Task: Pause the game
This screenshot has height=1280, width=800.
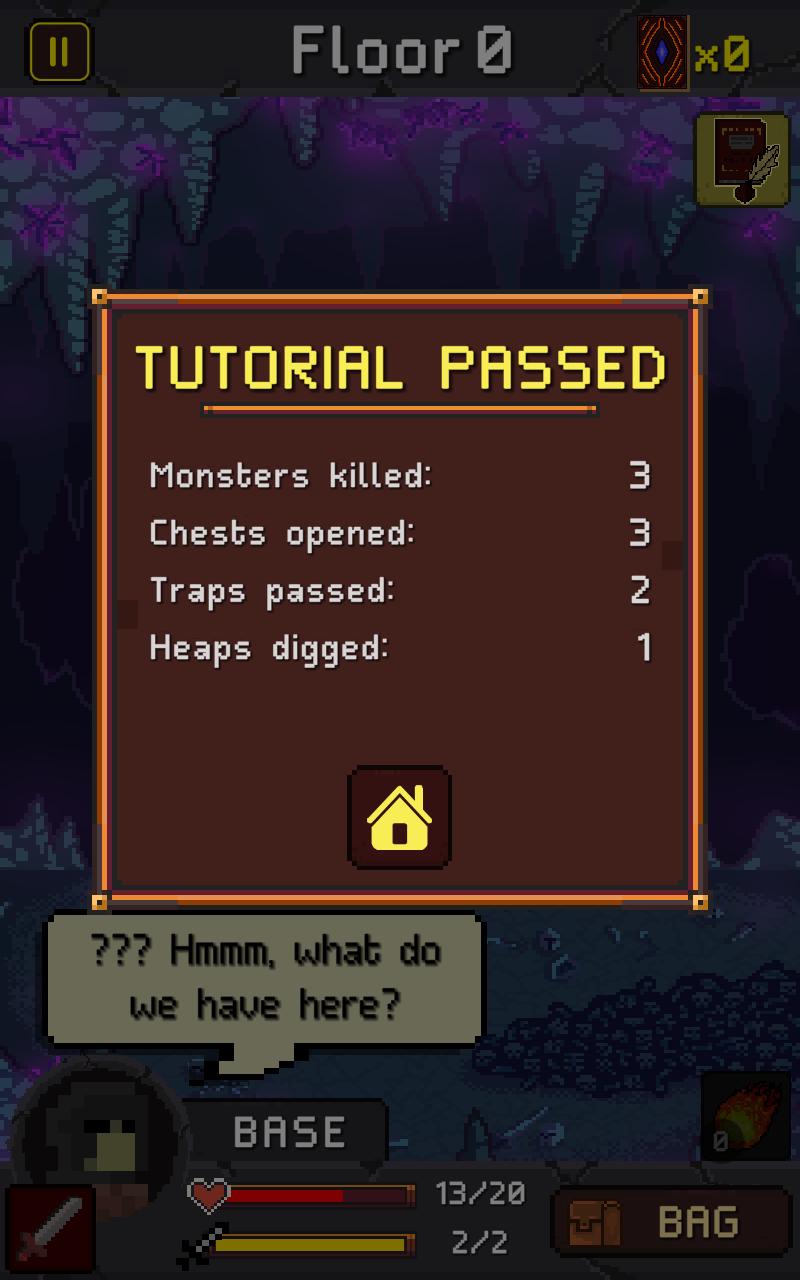Action: point(59,51)
